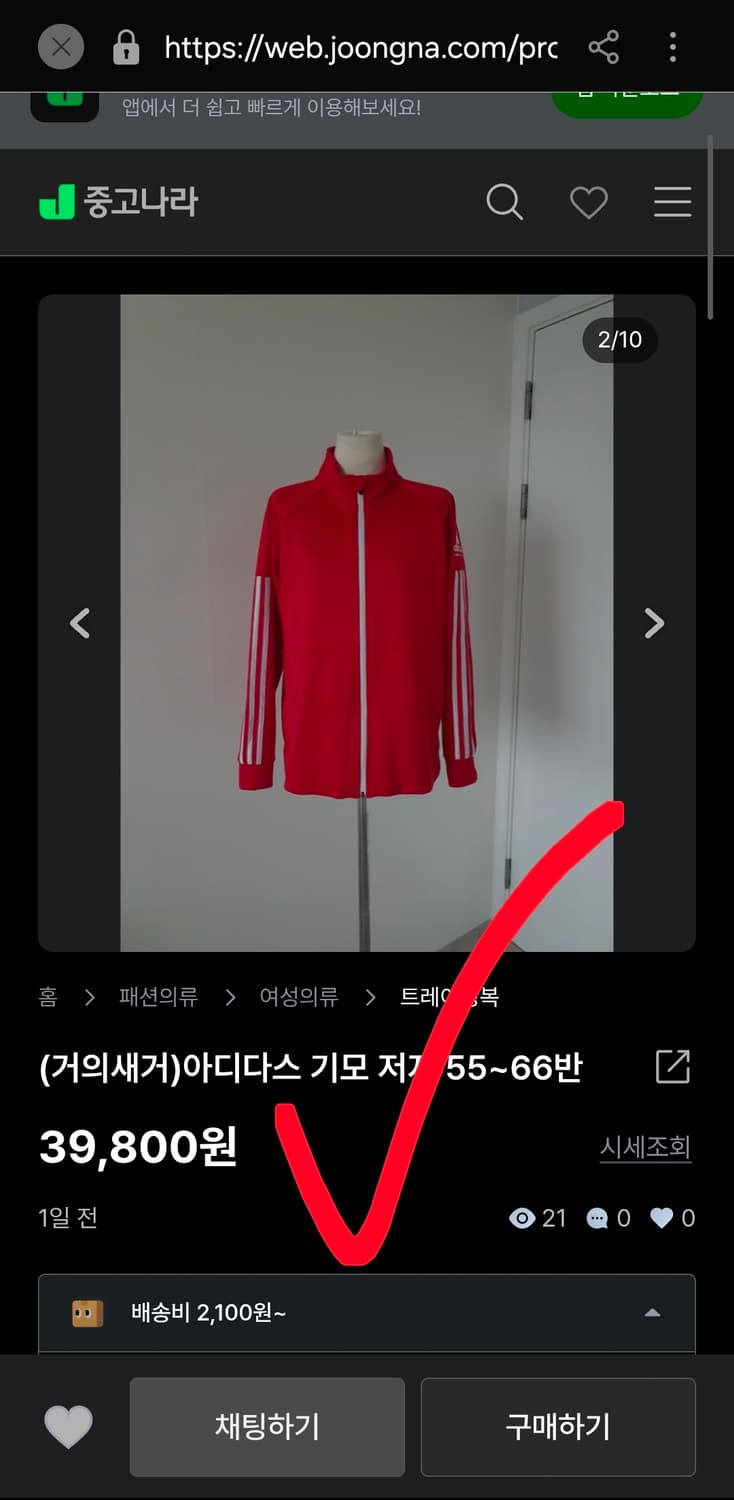
Task: Share the product via the export icon
Action: (673, 1065)
